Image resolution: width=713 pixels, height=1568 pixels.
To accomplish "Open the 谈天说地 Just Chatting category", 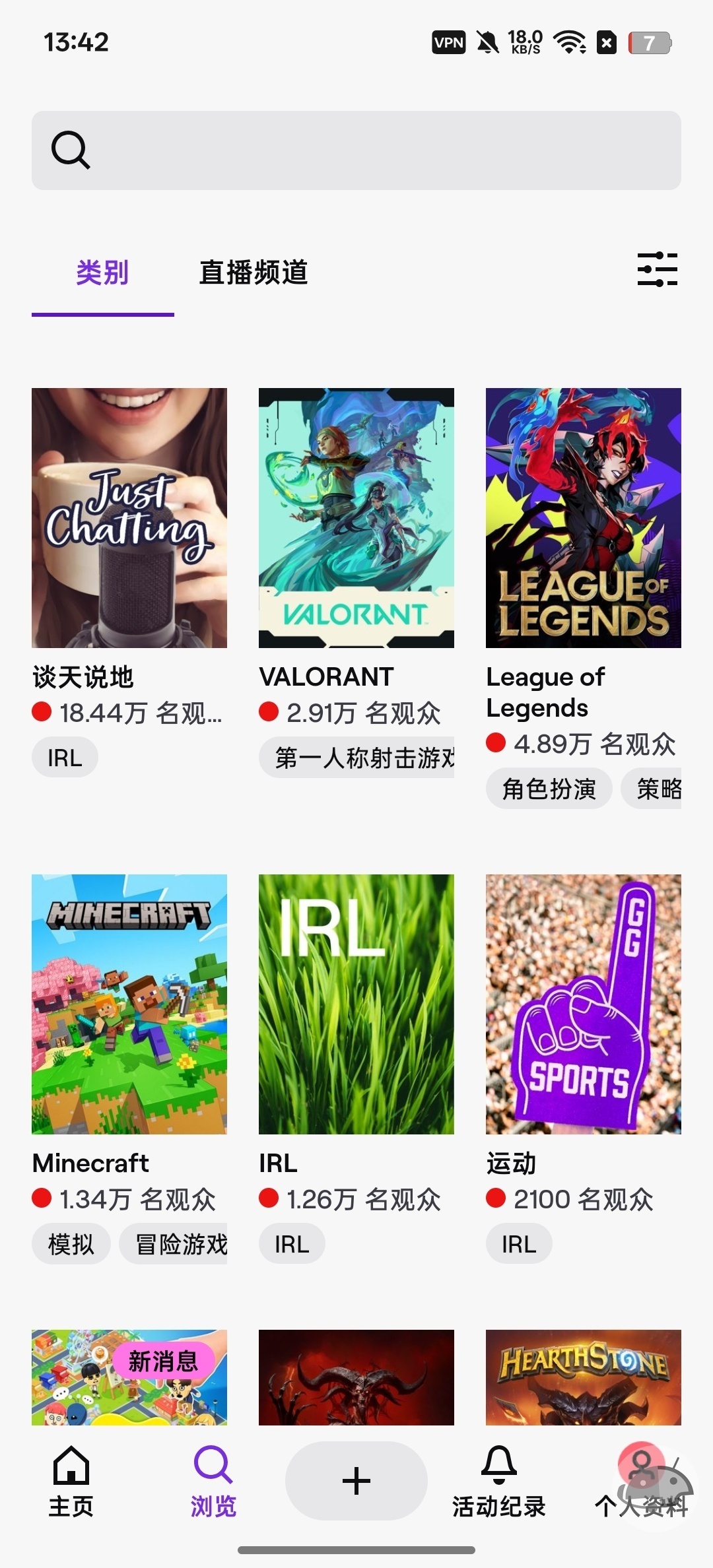I will coord(129,517).
